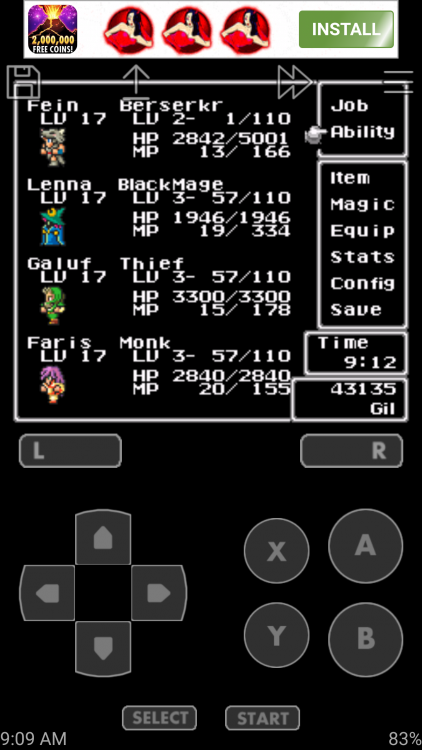Tap the D-pad up arrow

pyautogui.click(x=103, y=537)
